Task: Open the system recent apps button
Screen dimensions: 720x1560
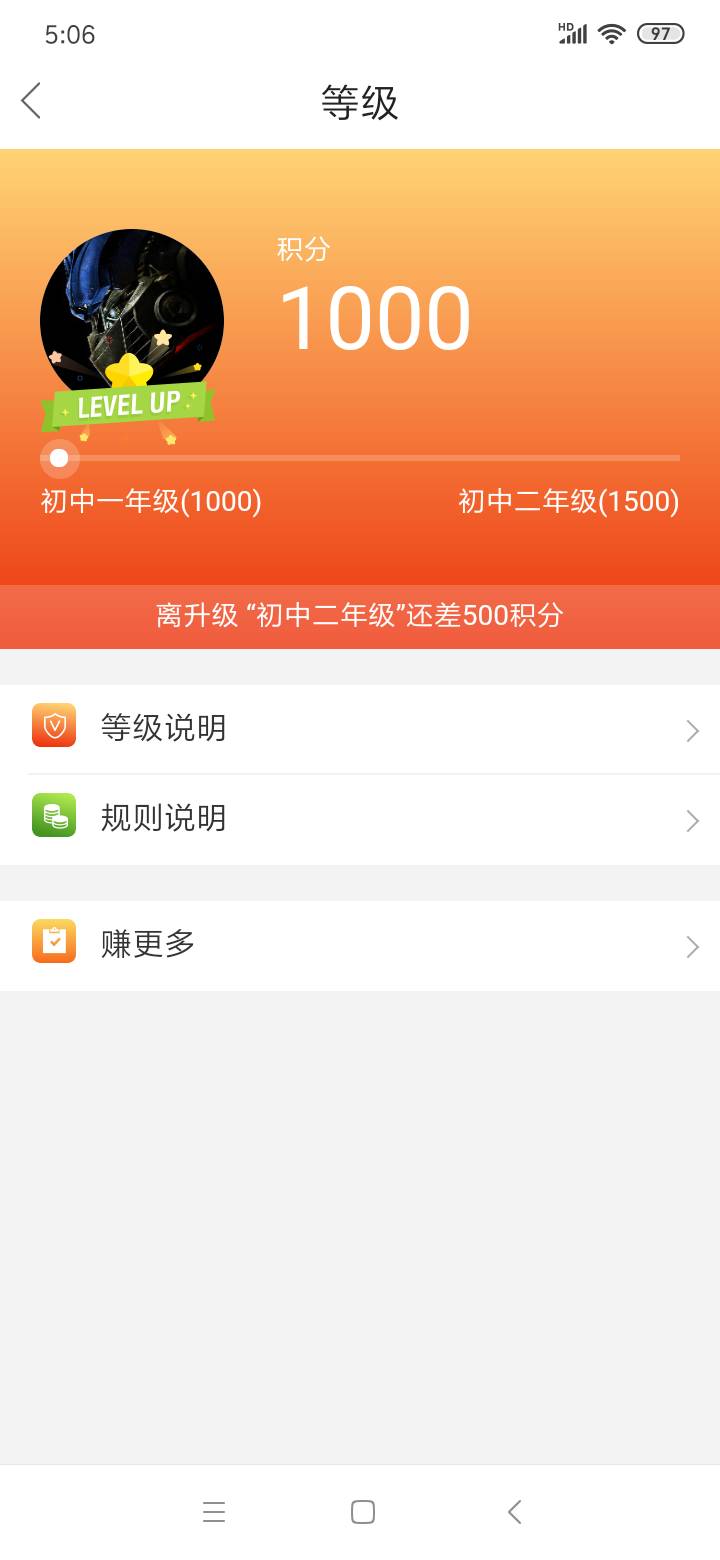Action: [214, 1512]
